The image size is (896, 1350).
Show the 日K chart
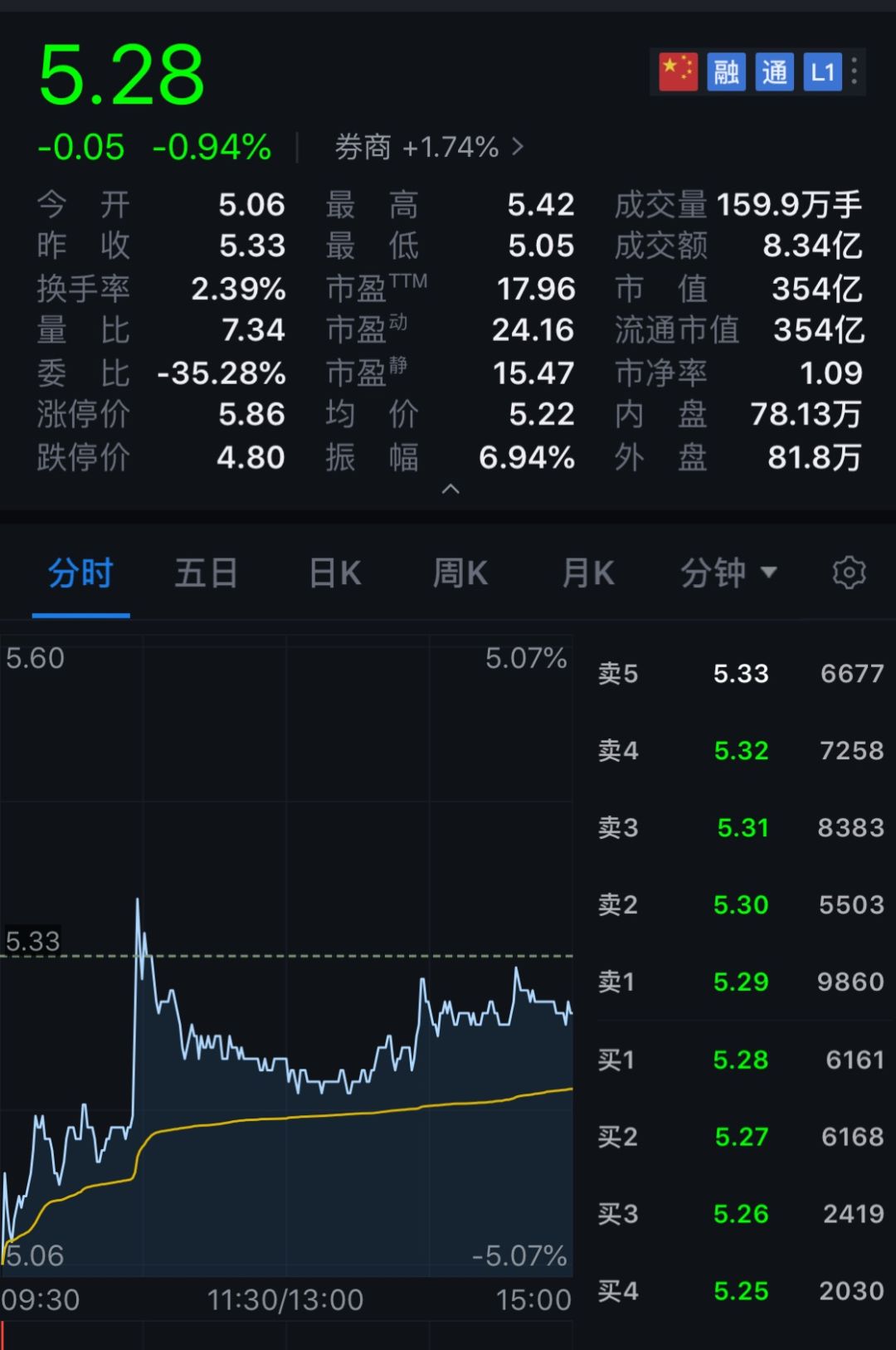point(334,573)
